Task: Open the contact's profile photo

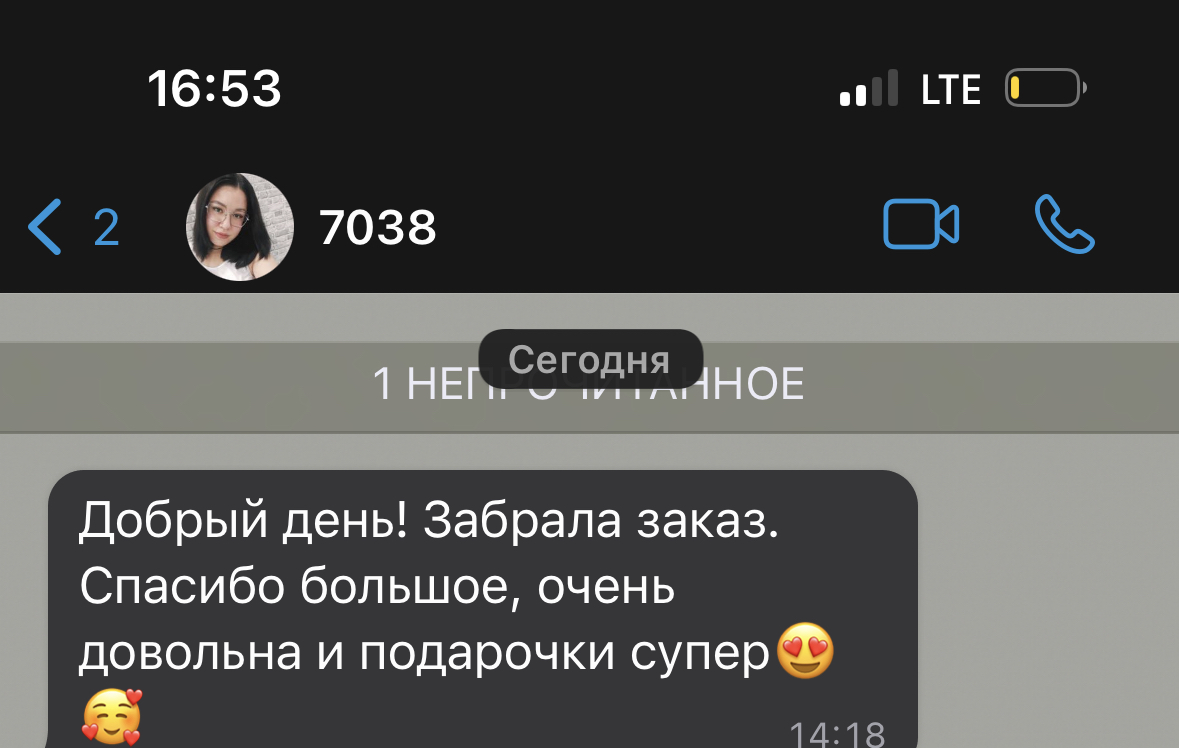Action: click(240, 227)
